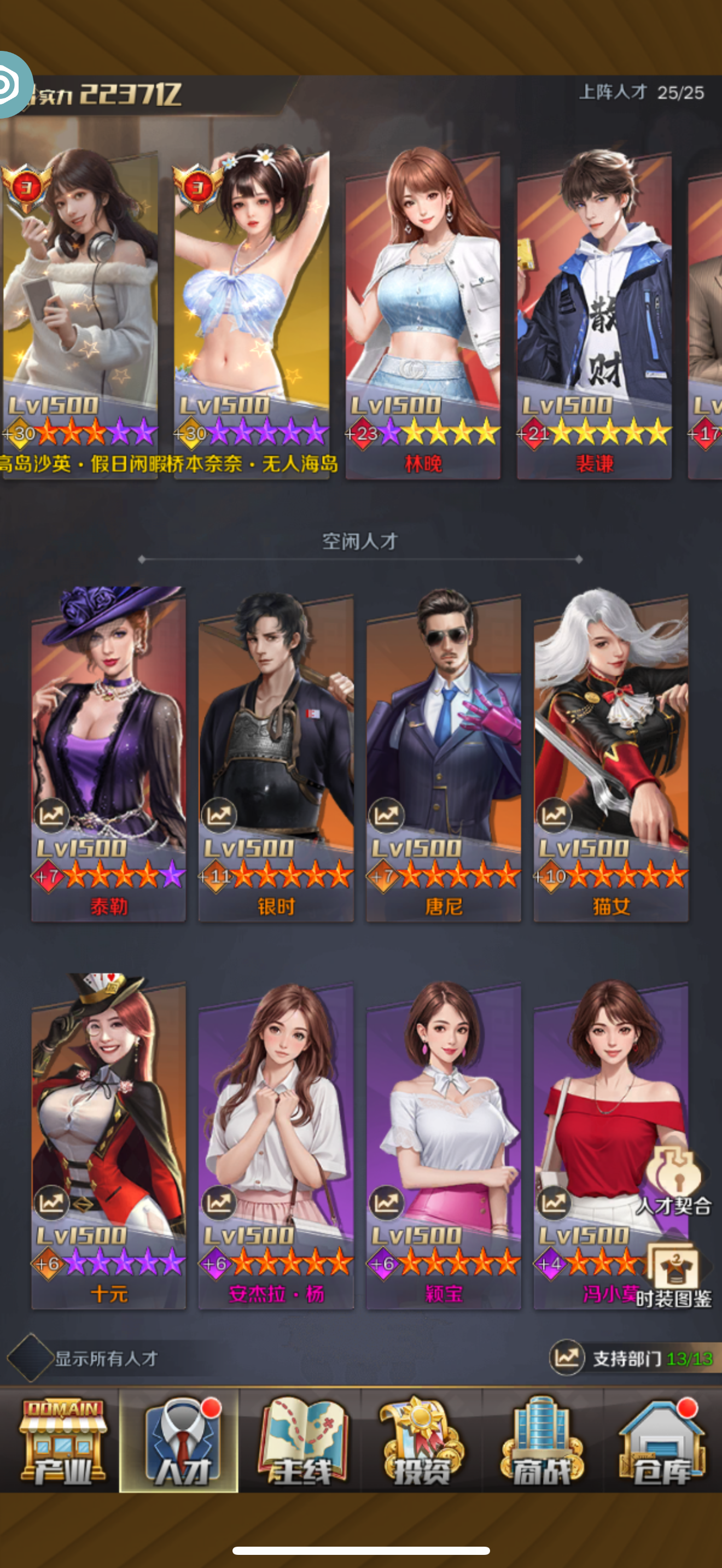Open the 时装图鉴 catalog
This screenshot has width=722, height=1568.
click(673, 1275)
